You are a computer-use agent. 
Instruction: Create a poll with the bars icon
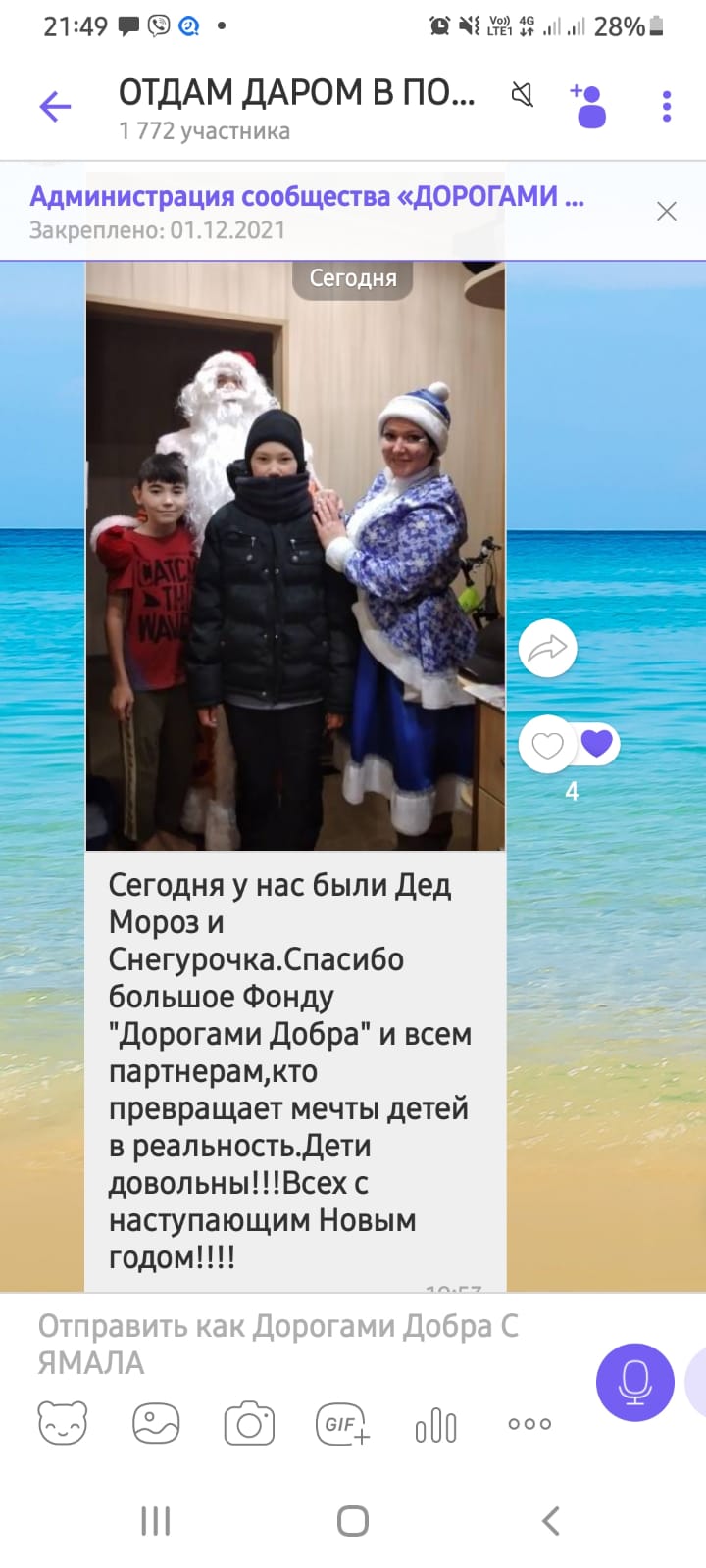pyautogui.click(x=435, y=1425)
